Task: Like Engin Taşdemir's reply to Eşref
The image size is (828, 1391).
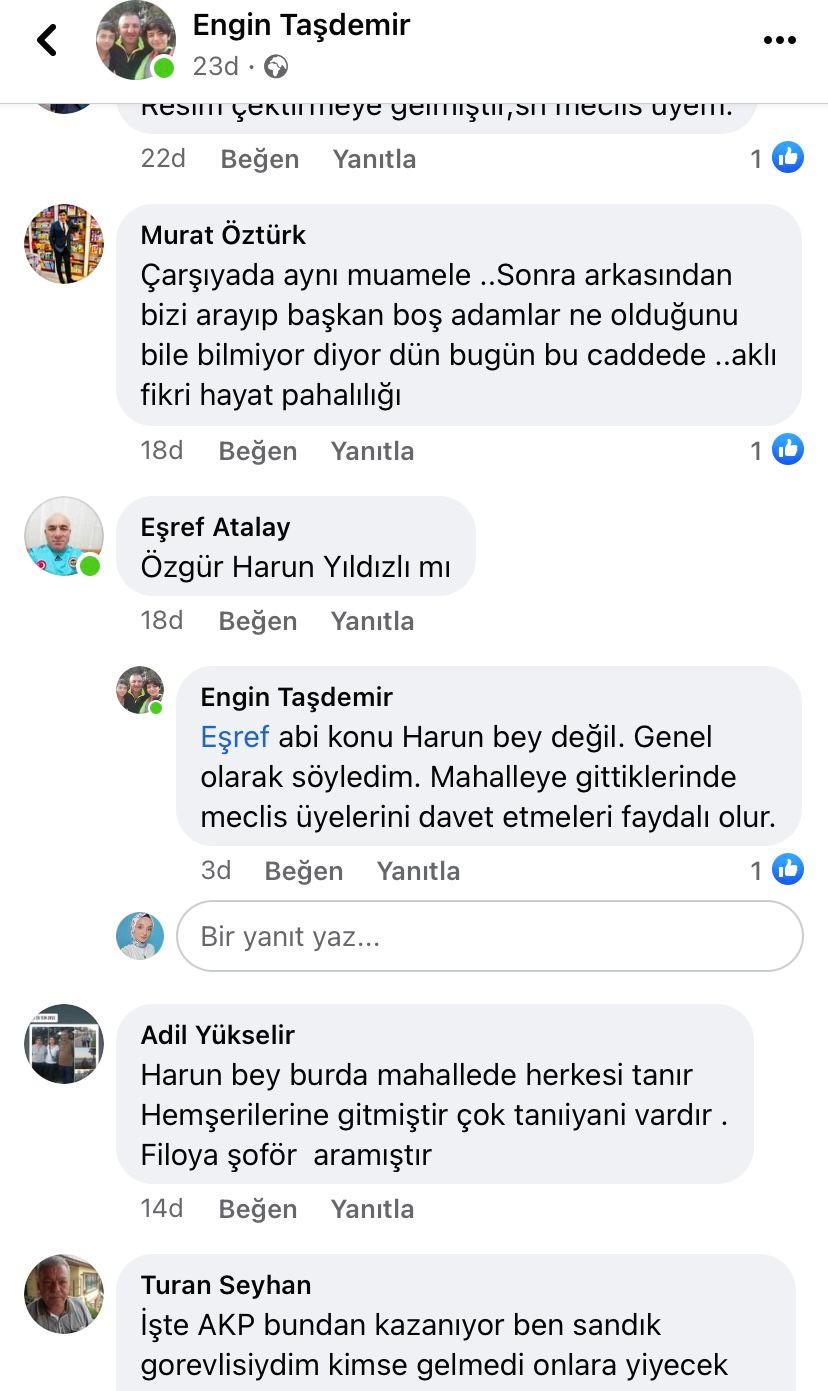Action: point(303,871)
